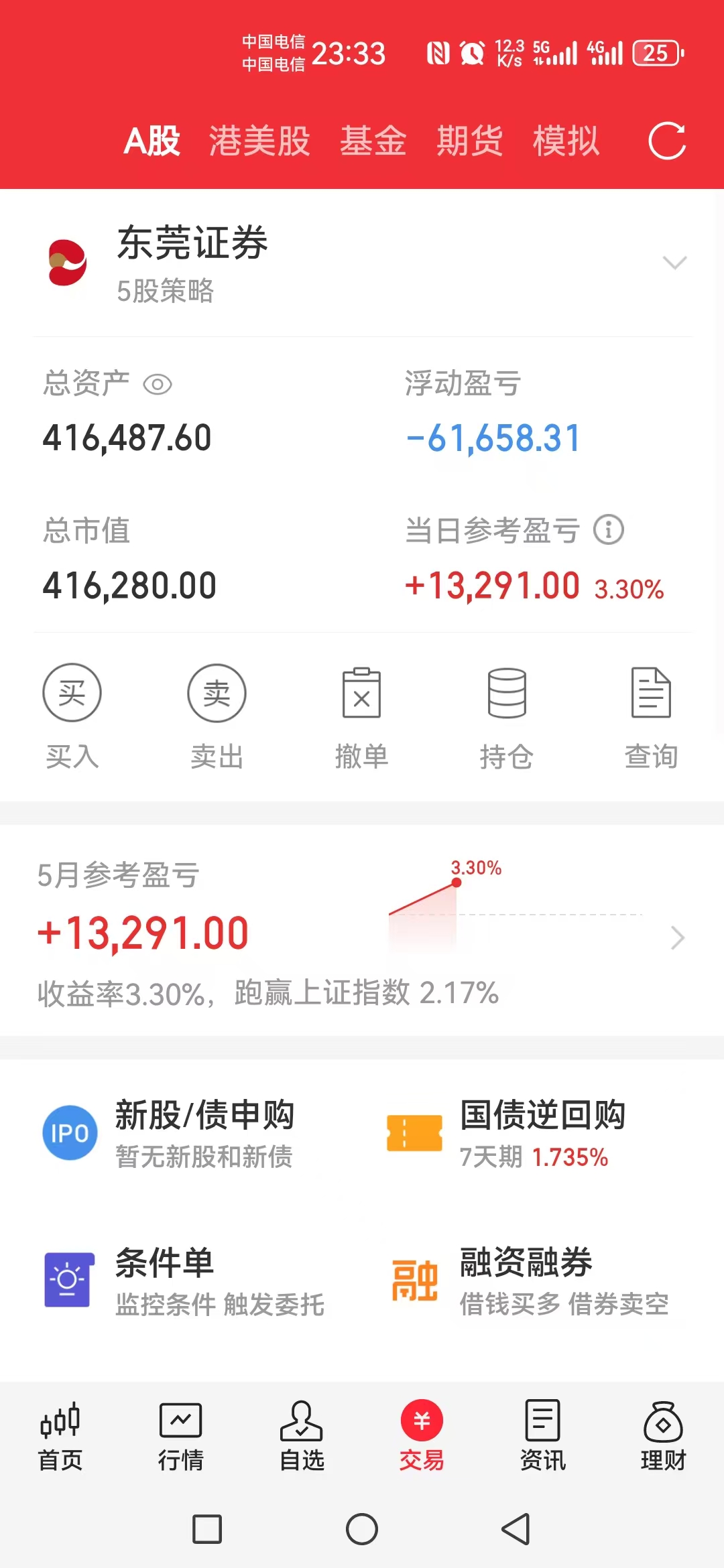Screen dimensions: 724x1568
Task: Refresh the account data
Action: (667, 141)
